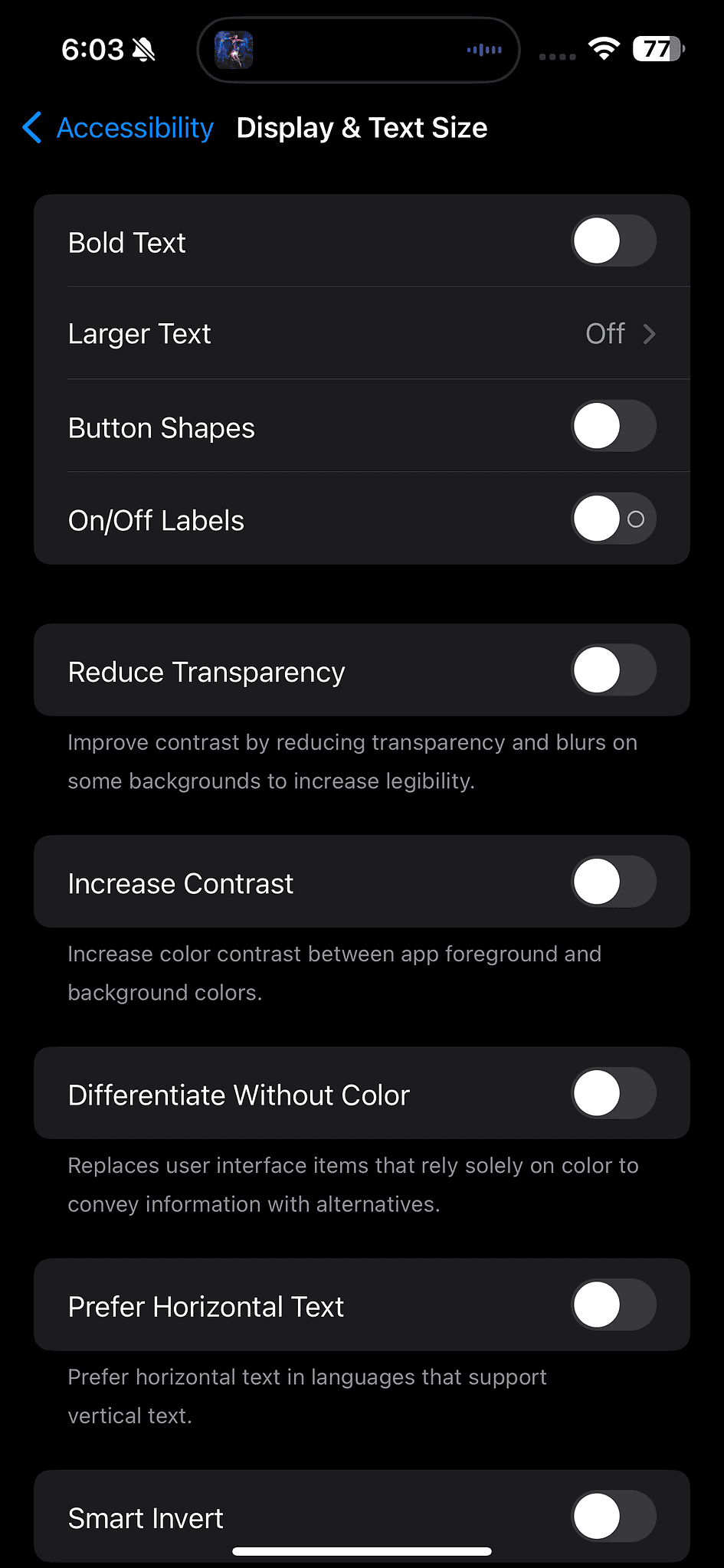Enable Prefer Horizontal Text
The height and width of the screenshot is (1568, 724).
tap(613, 1304)
